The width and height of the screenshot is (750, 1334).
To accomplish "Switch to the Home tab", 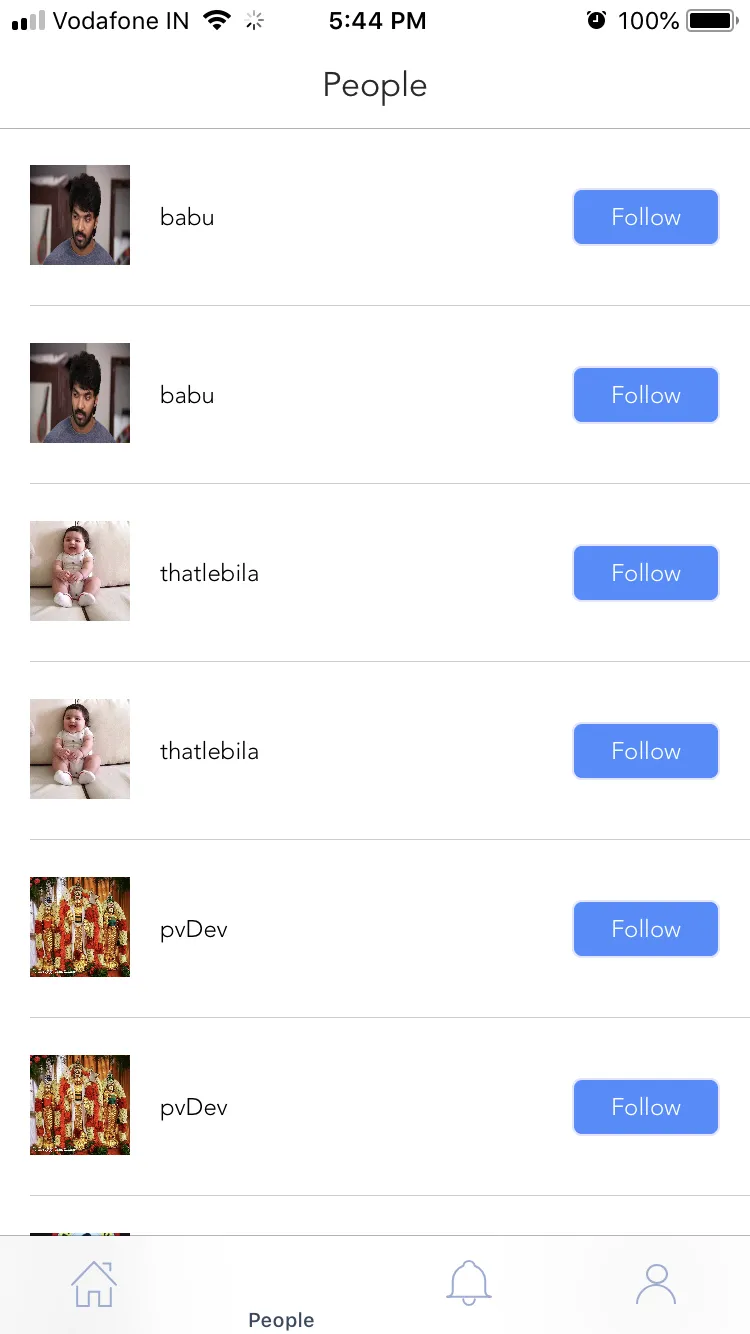I will 94,1284.
